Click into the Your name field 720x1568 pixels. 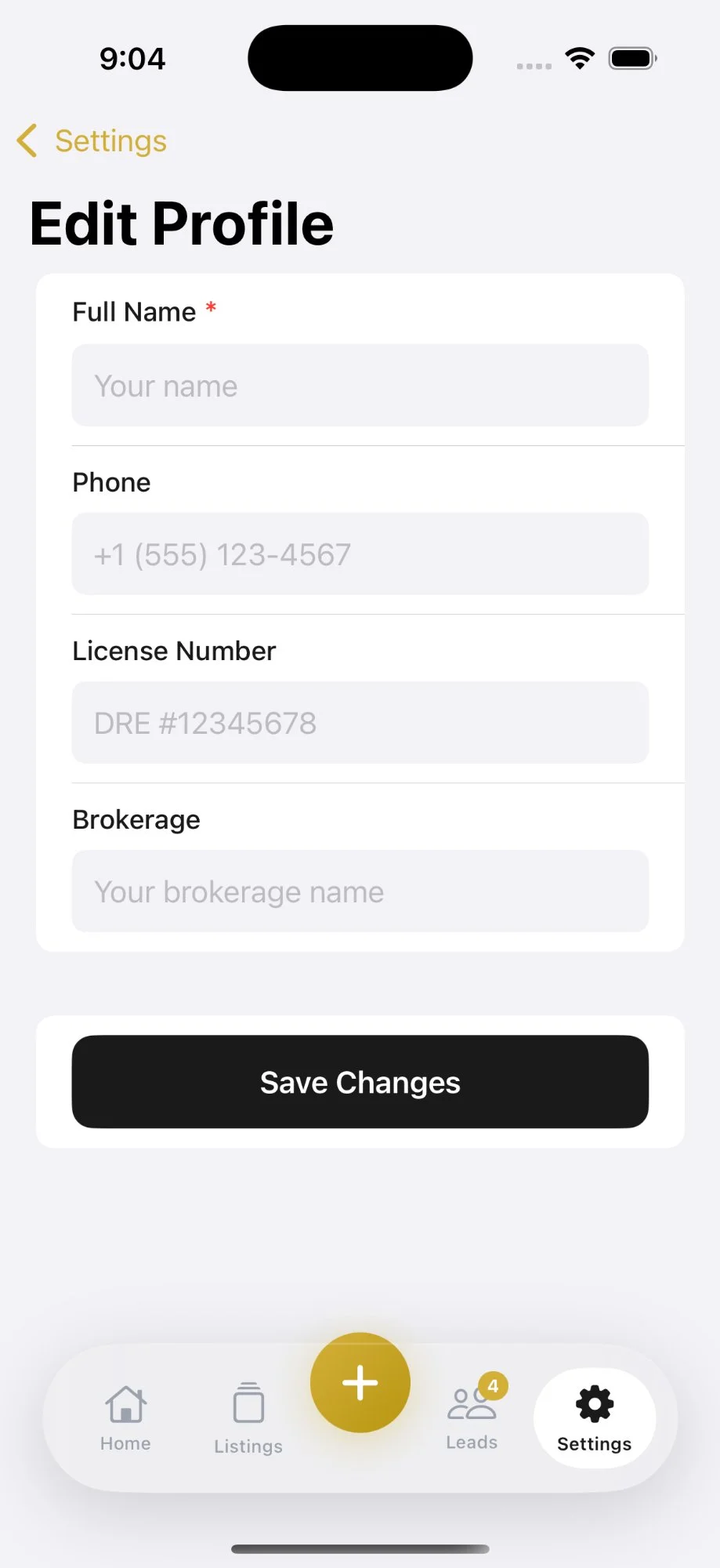coord(360,385)
